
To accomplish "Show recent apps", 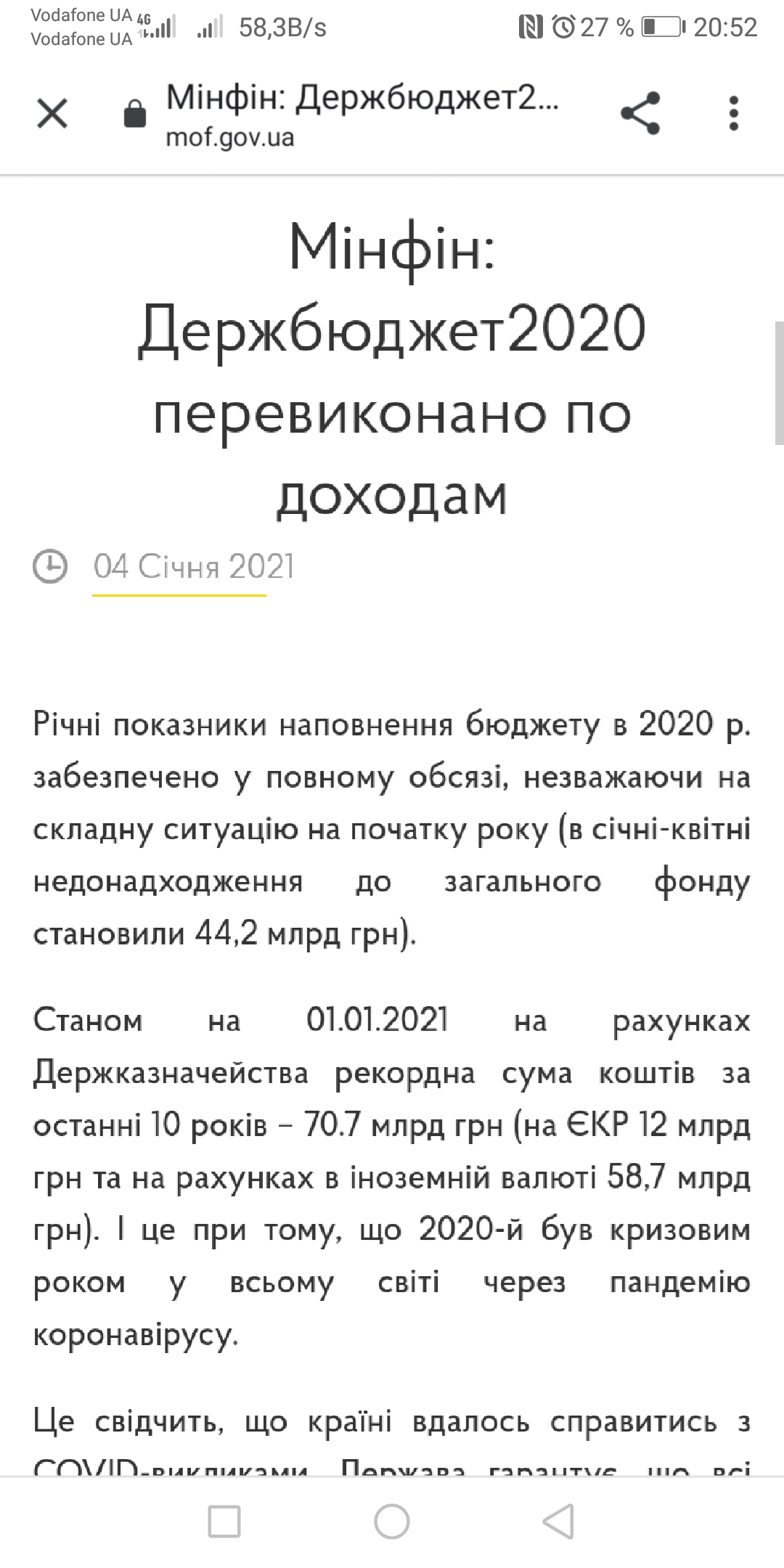I will (224, 1521).
